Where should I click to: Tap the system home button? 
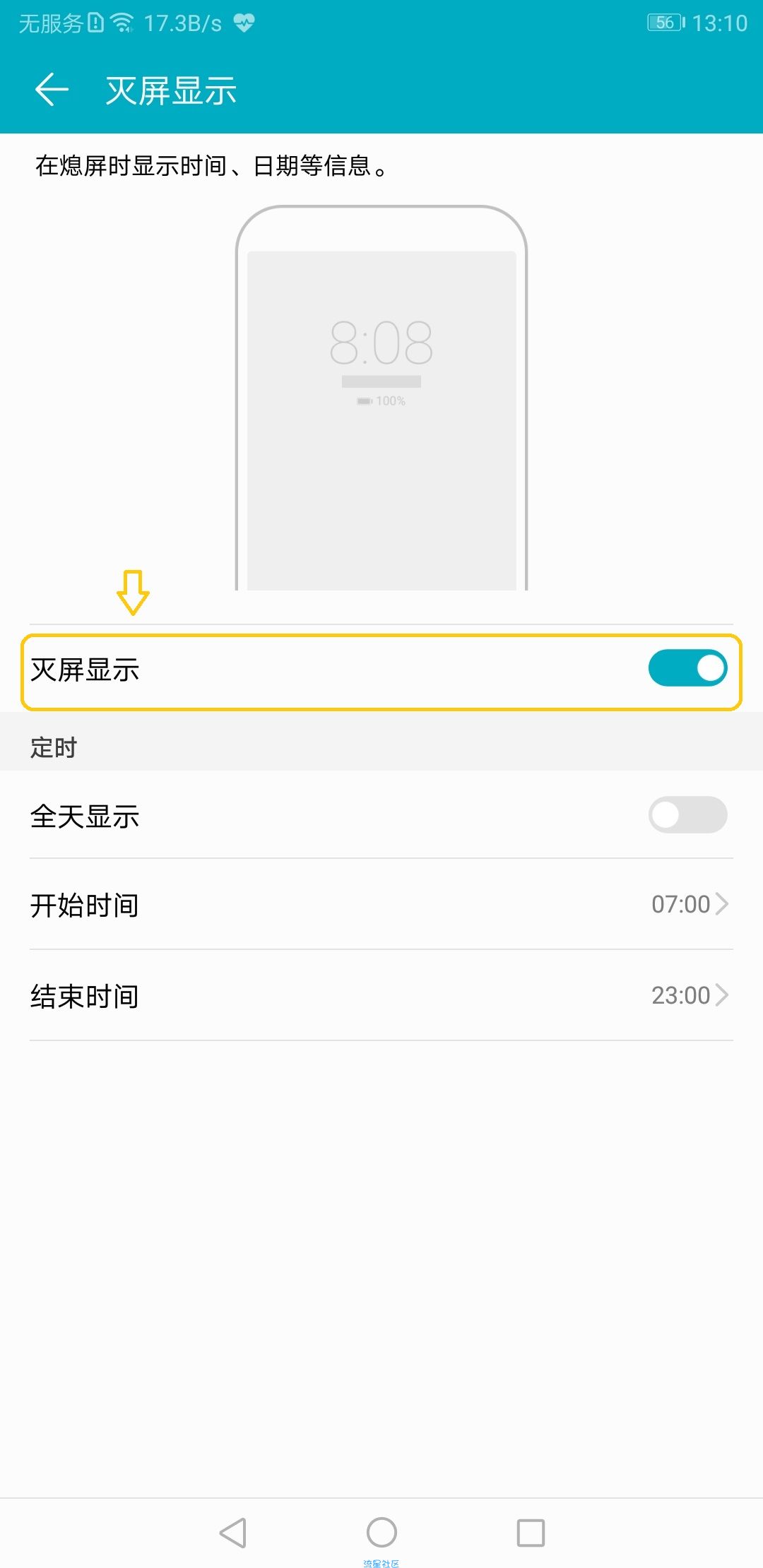click(381, 1533)
